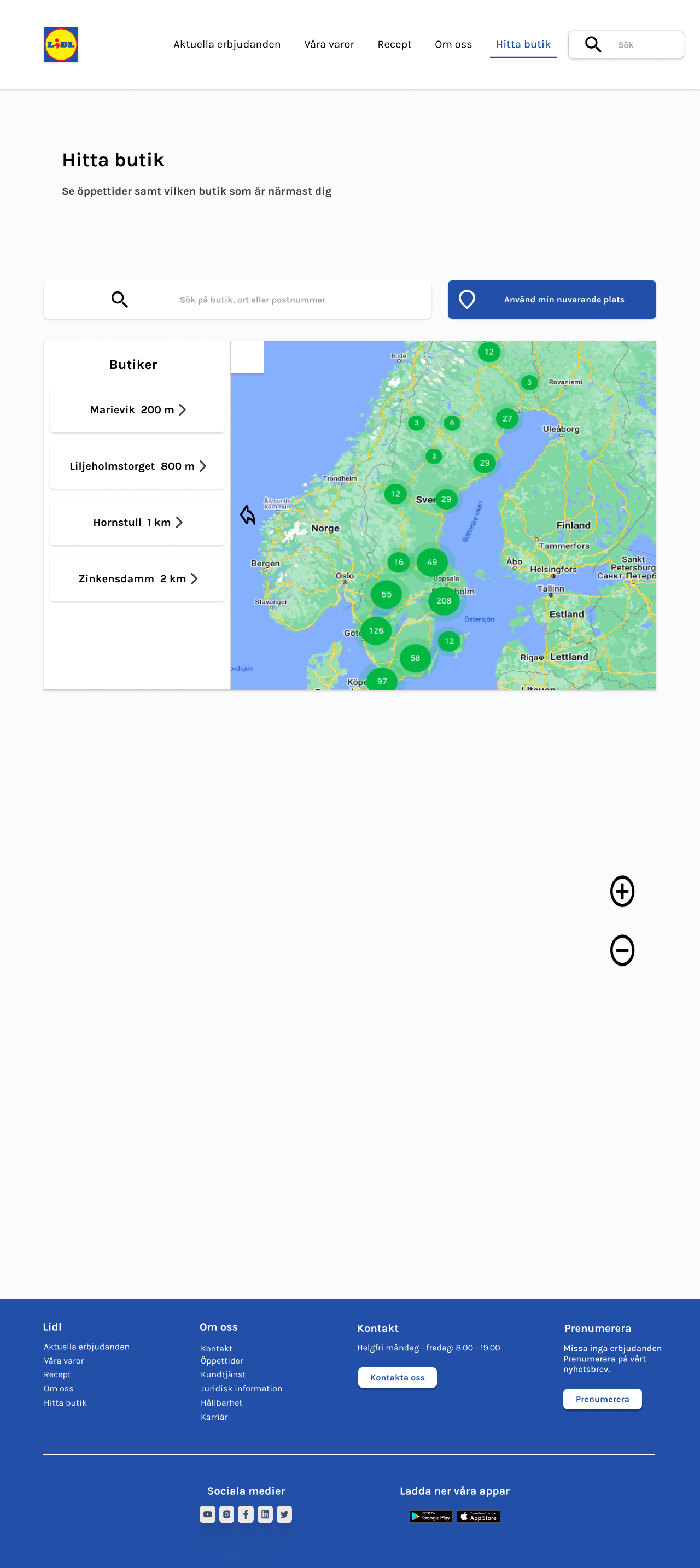Use my current location button
The width and height of the screenshot is (700, 1568).
coord(551,300)
